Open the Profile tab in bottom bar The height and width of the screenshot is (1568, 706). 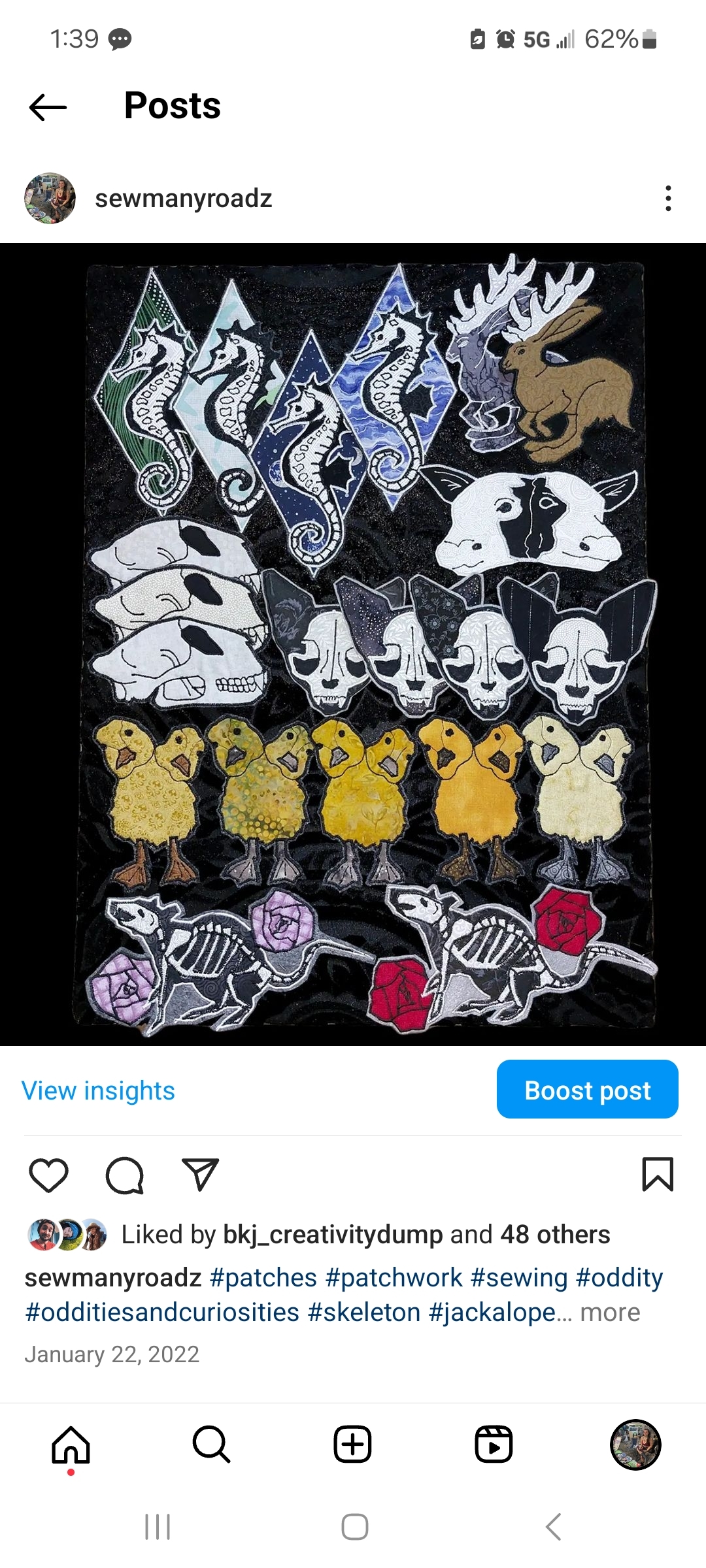pos(635,1444)
